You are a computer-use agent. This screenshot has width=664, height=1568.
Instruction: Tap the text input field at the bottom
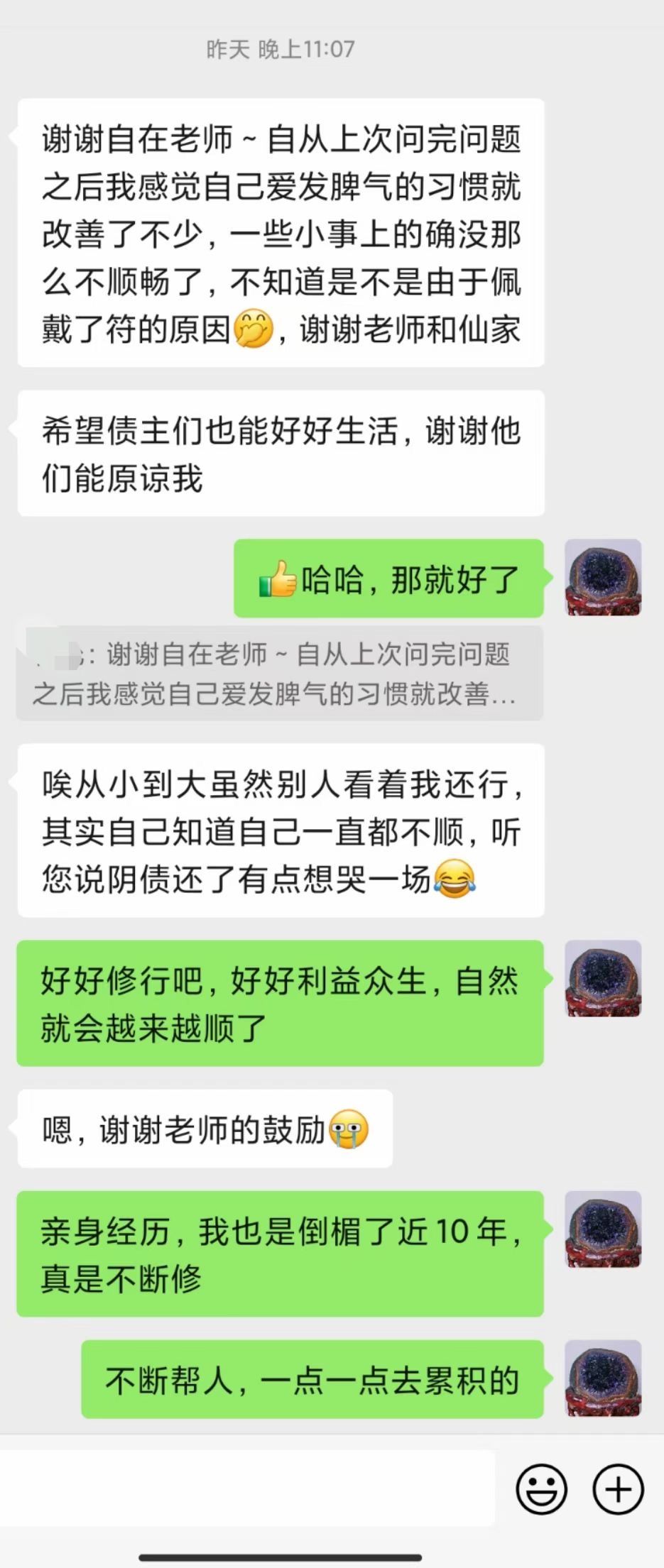click(249, 1488)
